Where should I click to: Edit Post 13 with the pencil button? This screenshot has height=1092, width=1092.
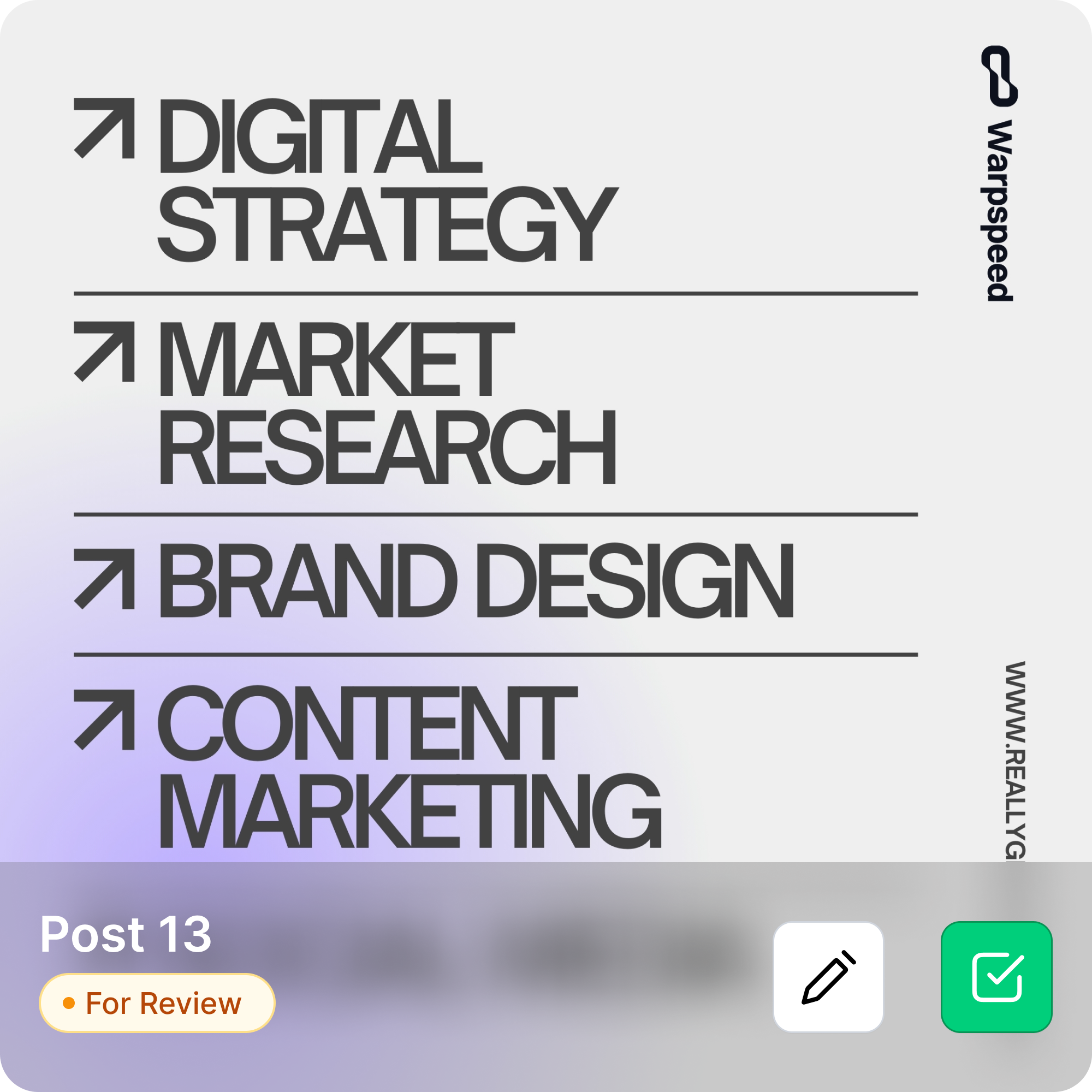click(828, 977)
